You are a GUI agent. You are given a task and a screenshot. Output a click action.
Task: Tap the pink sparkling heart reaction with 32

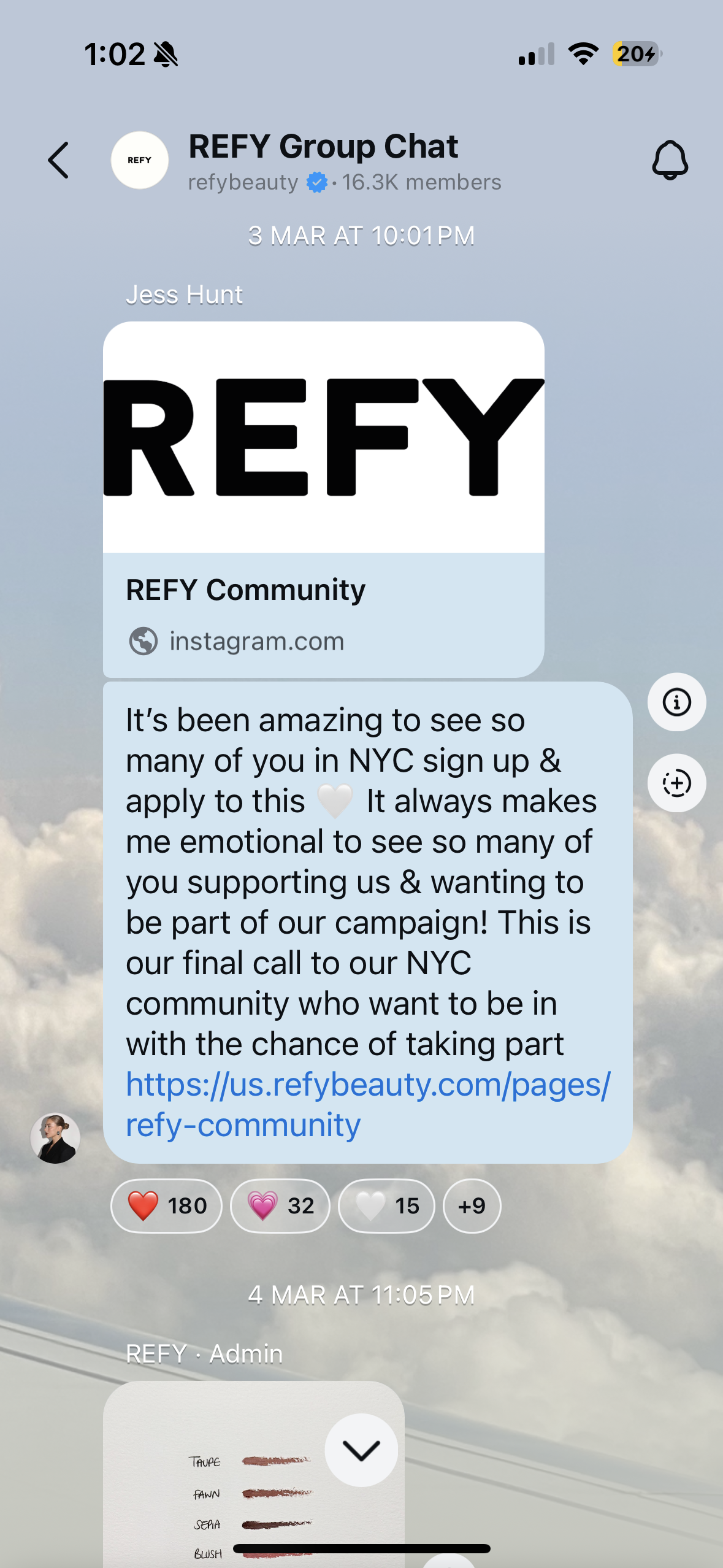click(x=280, y=1206)
